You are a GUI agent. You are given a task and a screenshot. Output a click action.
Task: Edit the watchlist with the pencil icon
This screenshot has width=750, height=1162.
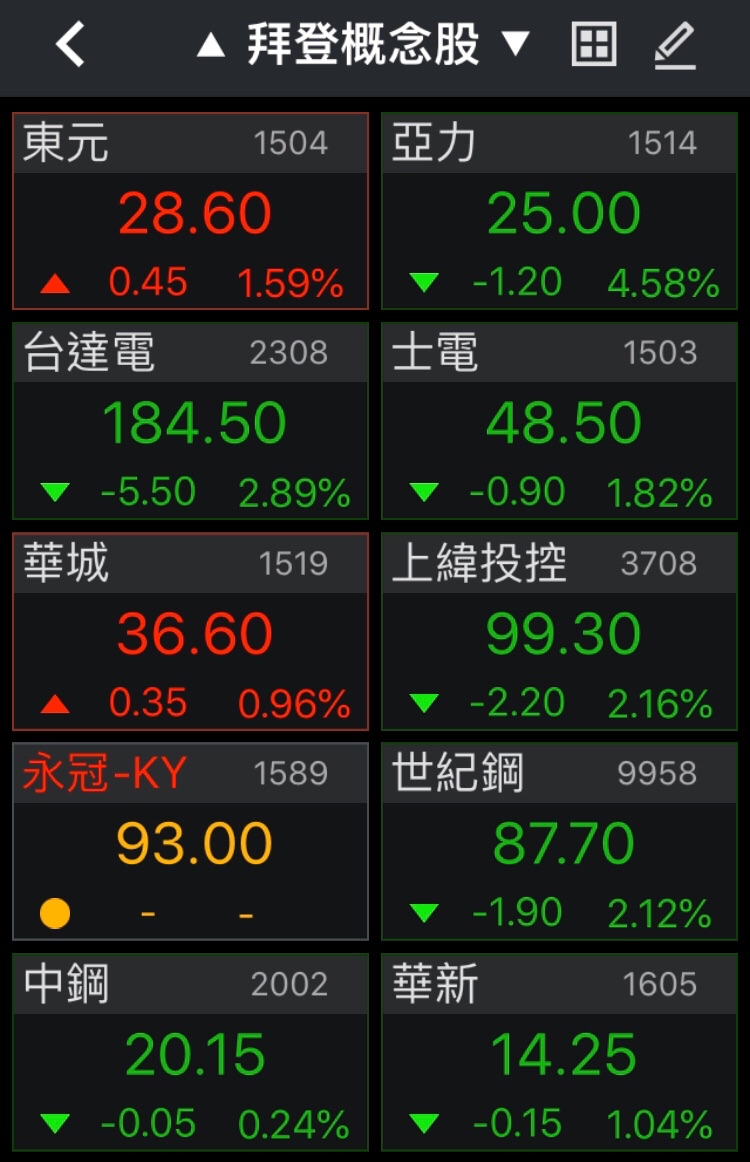[x=675, y=45]
